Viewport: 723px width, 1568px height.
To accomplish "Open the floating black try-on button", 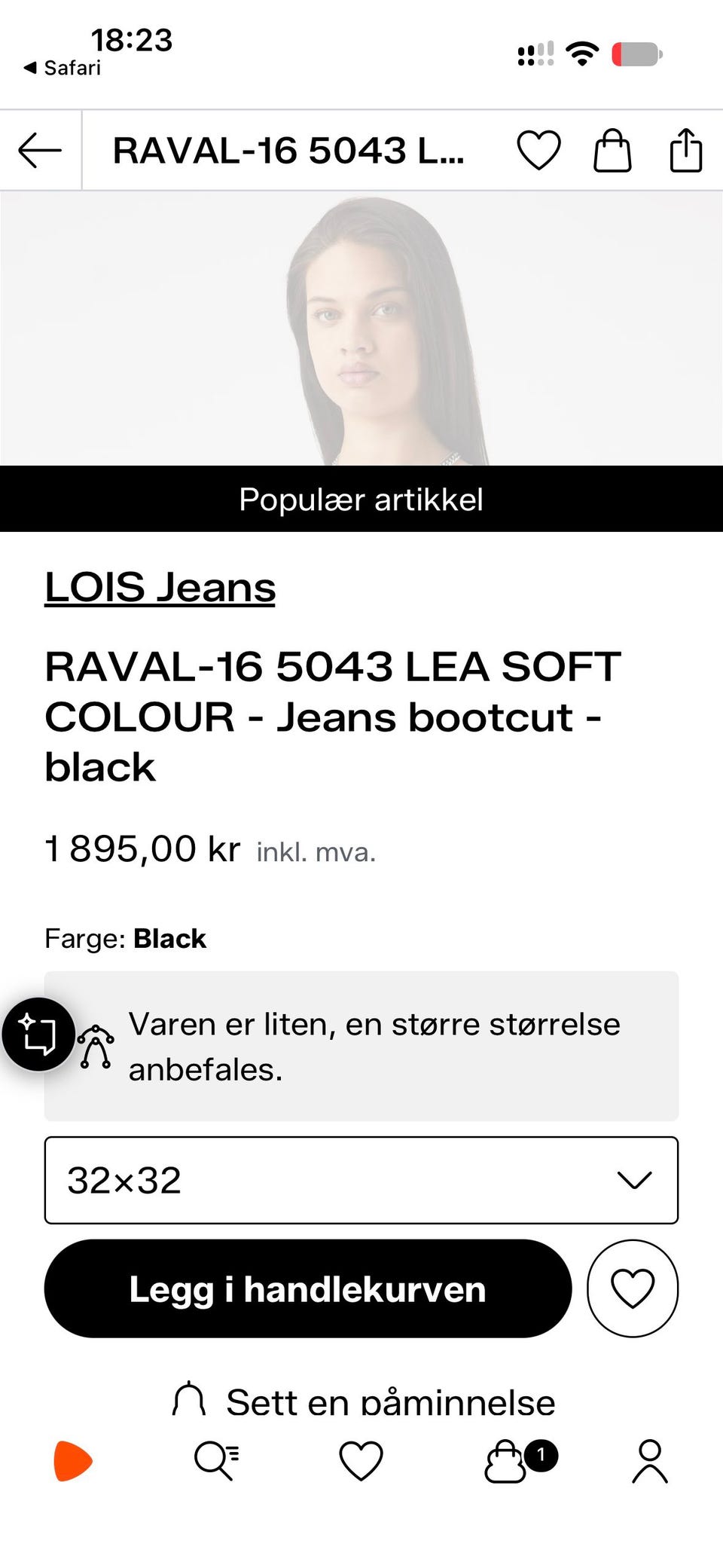I will point(38,1034).
